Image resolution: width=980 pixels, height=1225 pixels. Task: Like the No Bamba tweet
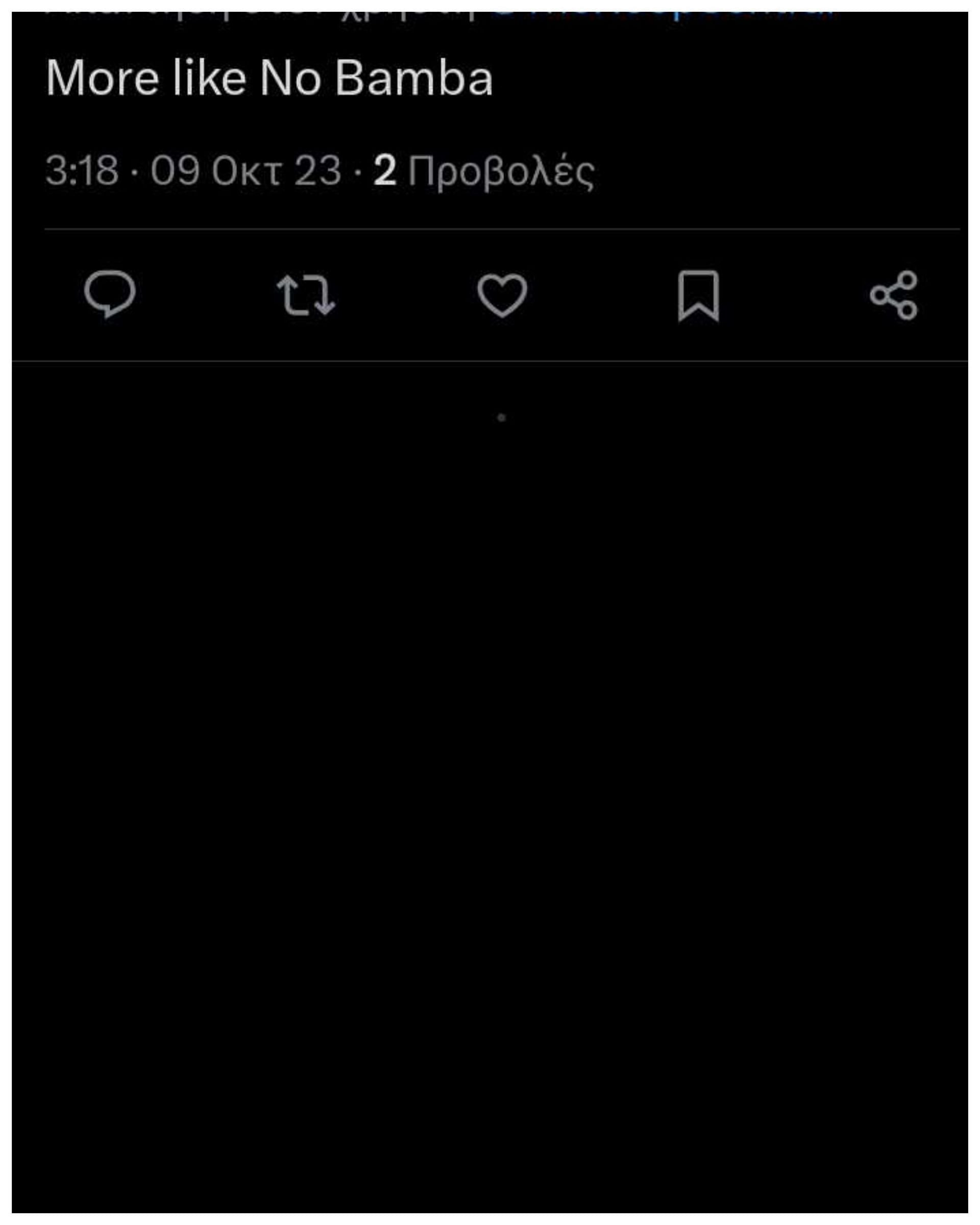(x=502, y=295)
